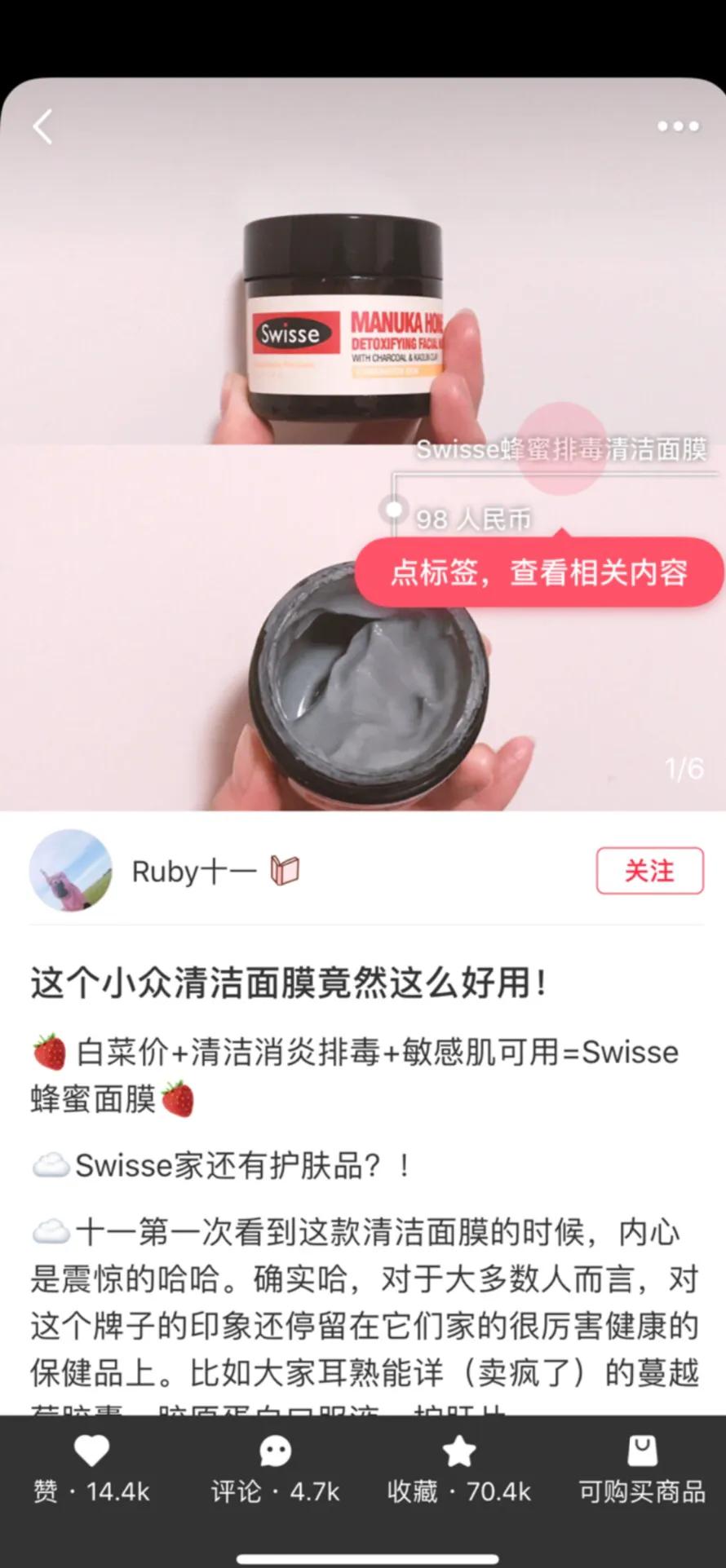Tap the 点标签，查看相关内容 tooltip bubble
The image size is (726, 1568).
click(538, 574)
